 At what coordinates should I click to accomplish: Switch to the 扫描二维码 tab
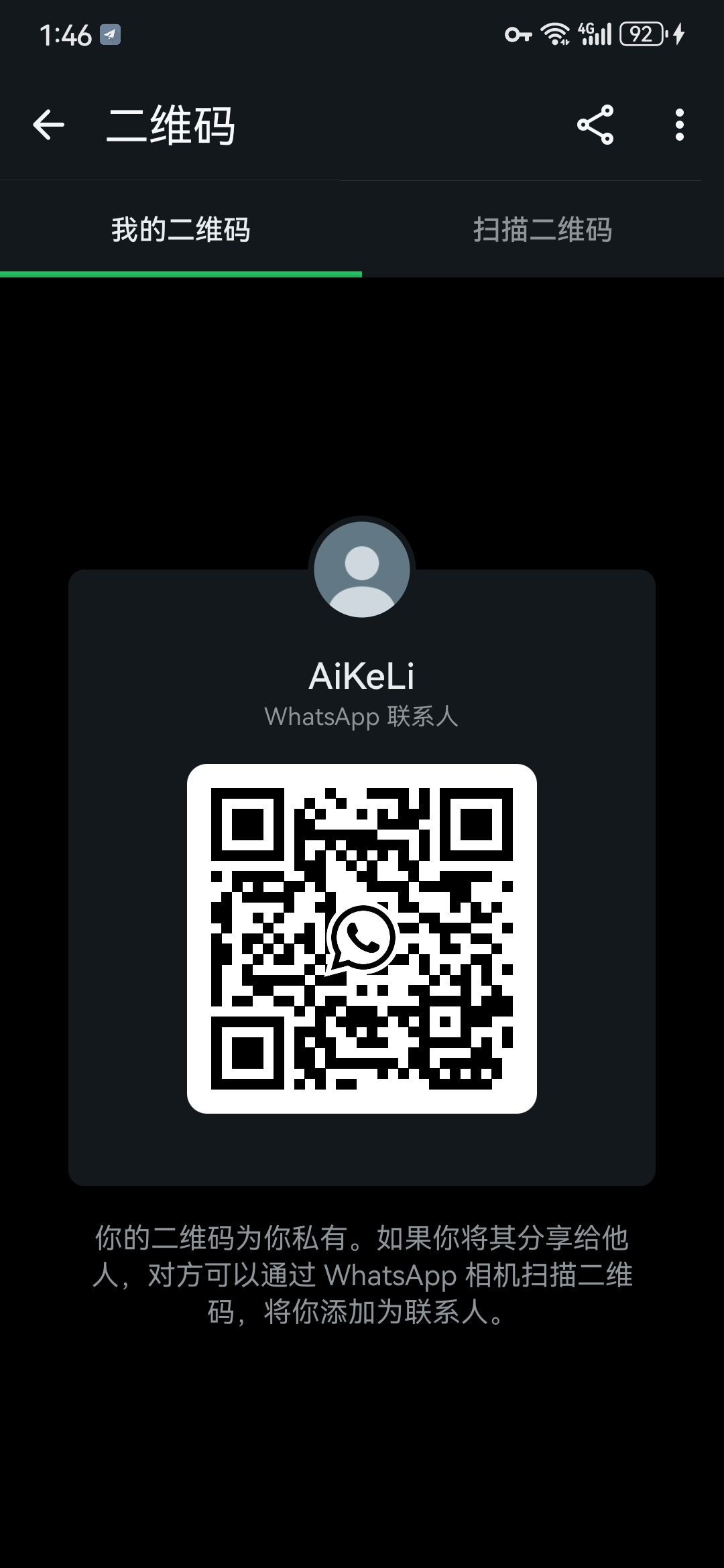542,230
